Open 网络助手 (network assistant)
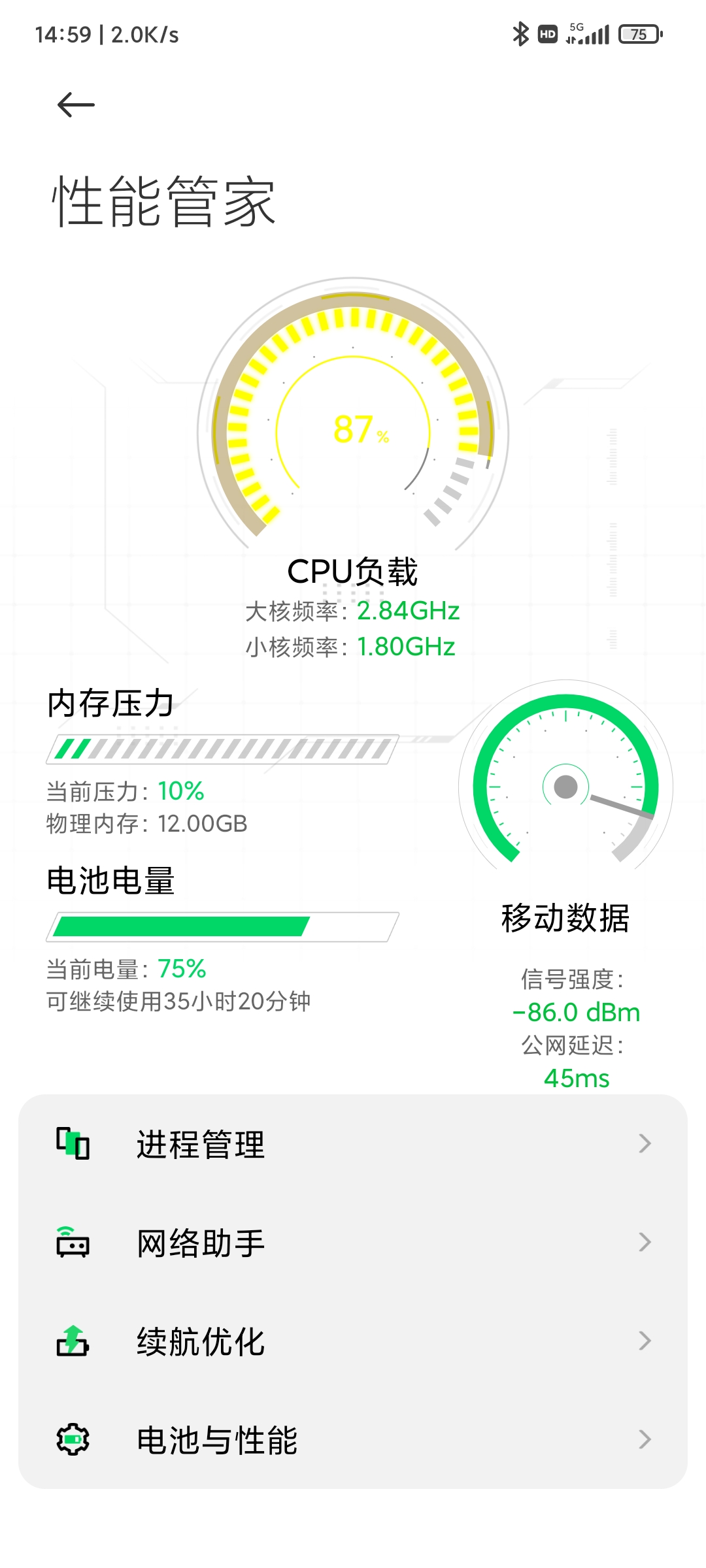This screenshot has width=706, height=1568. [x=353, y=1243]
